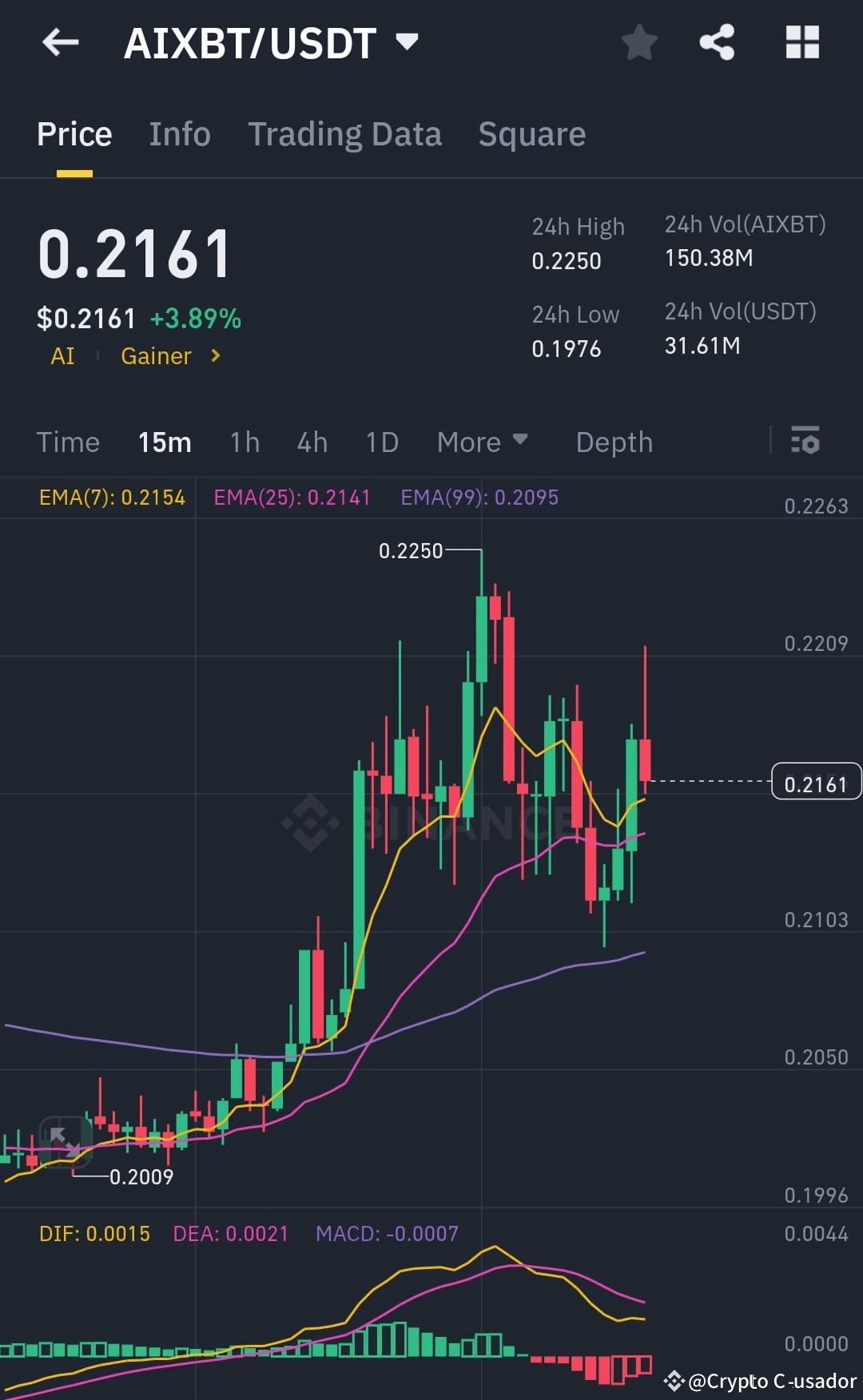Switch to the Trading Data tab
The height and width of the screenshot is (1400, 863).
click(345, 133)
